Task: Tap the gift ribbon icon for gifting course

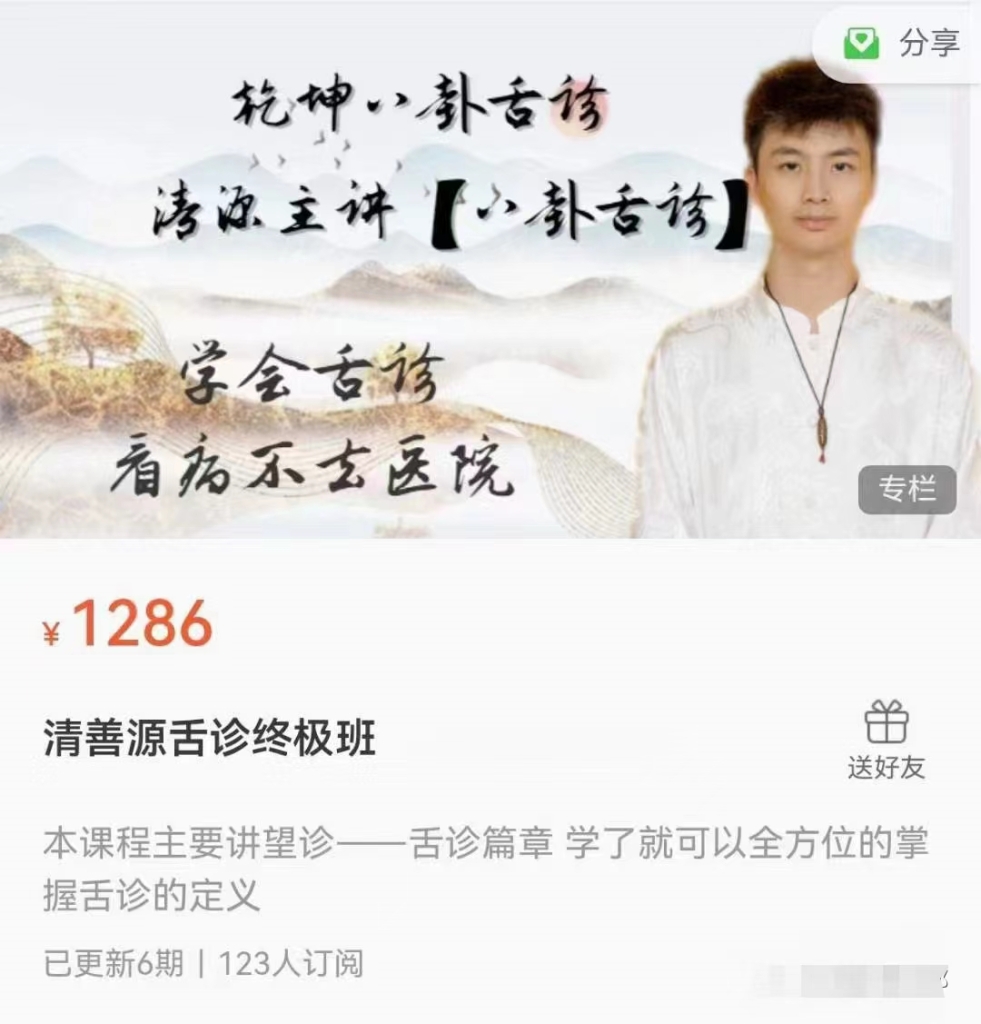Action: (888, 720)
